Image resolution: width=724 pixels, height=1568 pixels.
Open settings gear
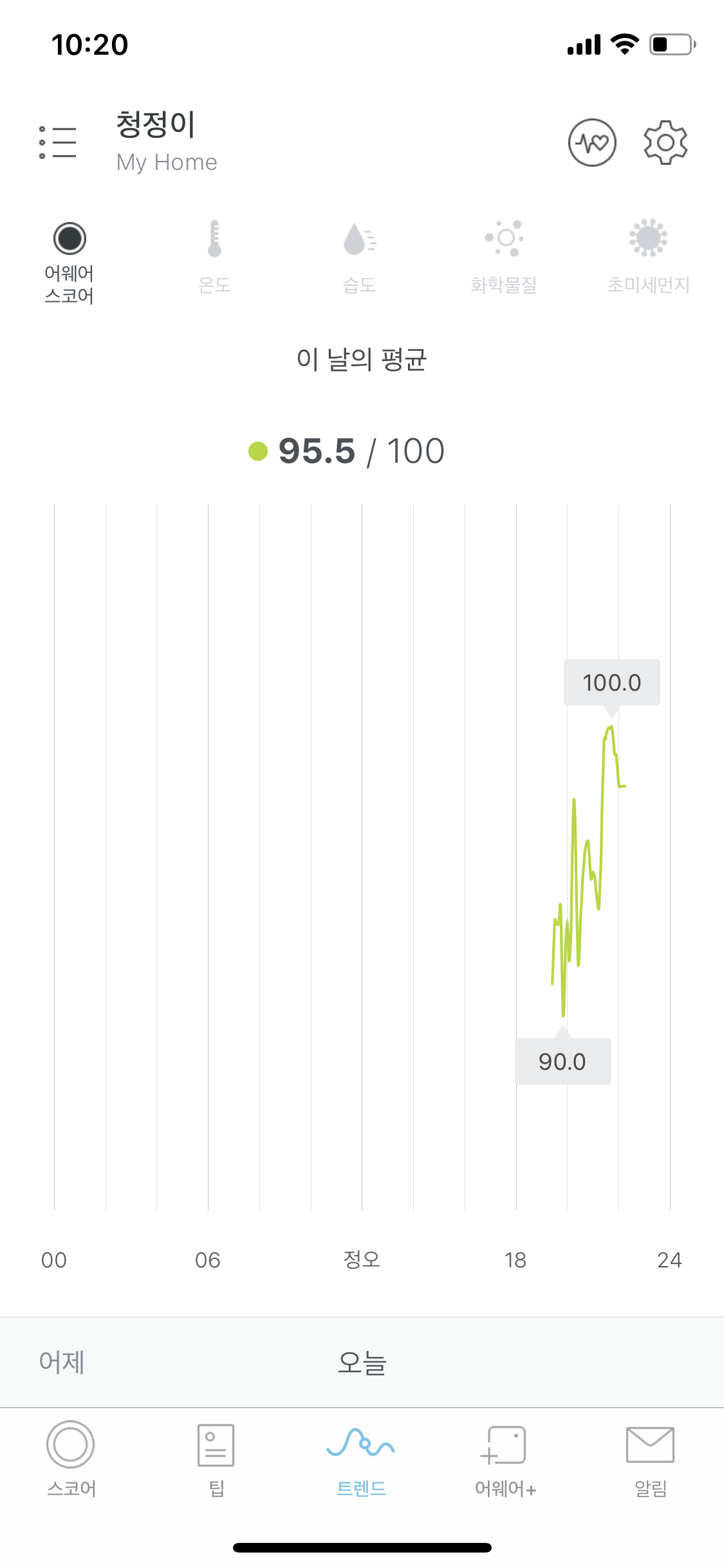[x=665, y=142]
